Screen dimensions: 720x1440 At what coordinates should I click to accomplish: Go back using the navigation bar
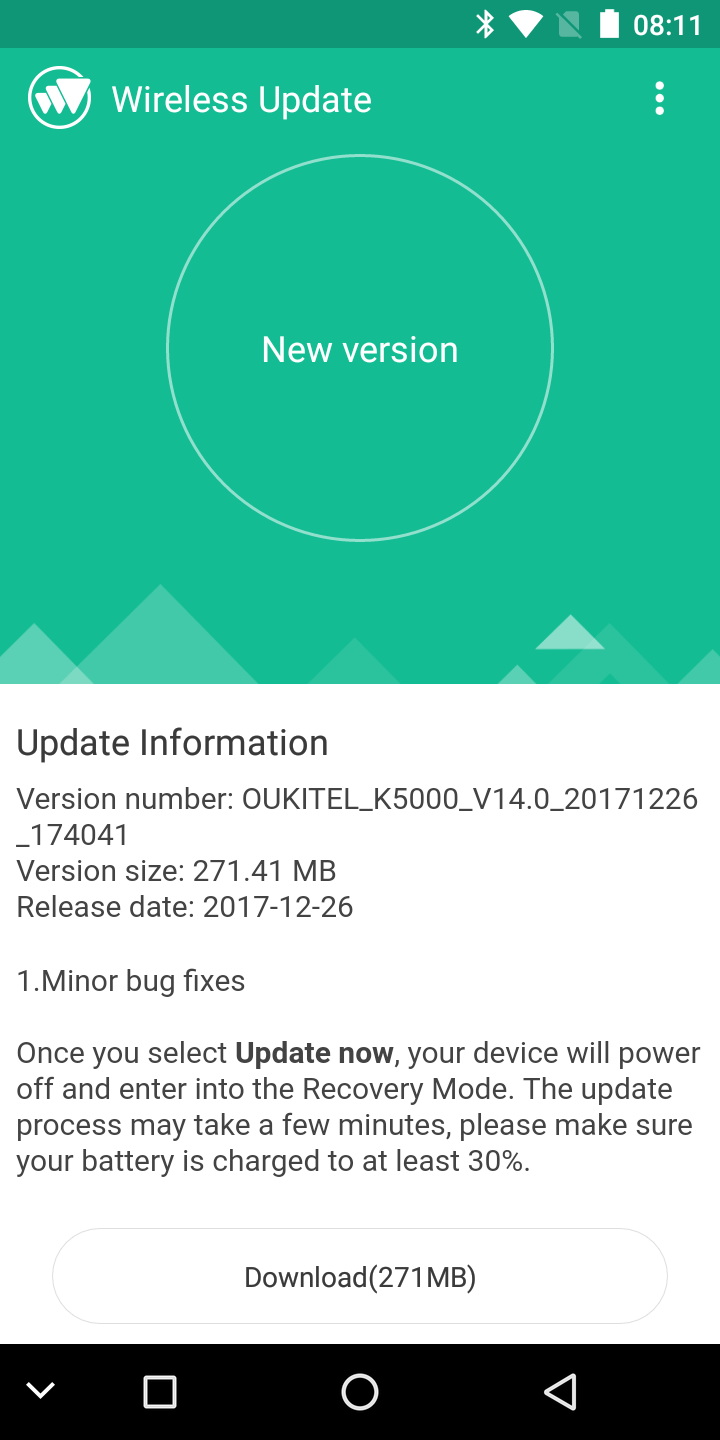pyautogui.click(x=560, y=1391)
